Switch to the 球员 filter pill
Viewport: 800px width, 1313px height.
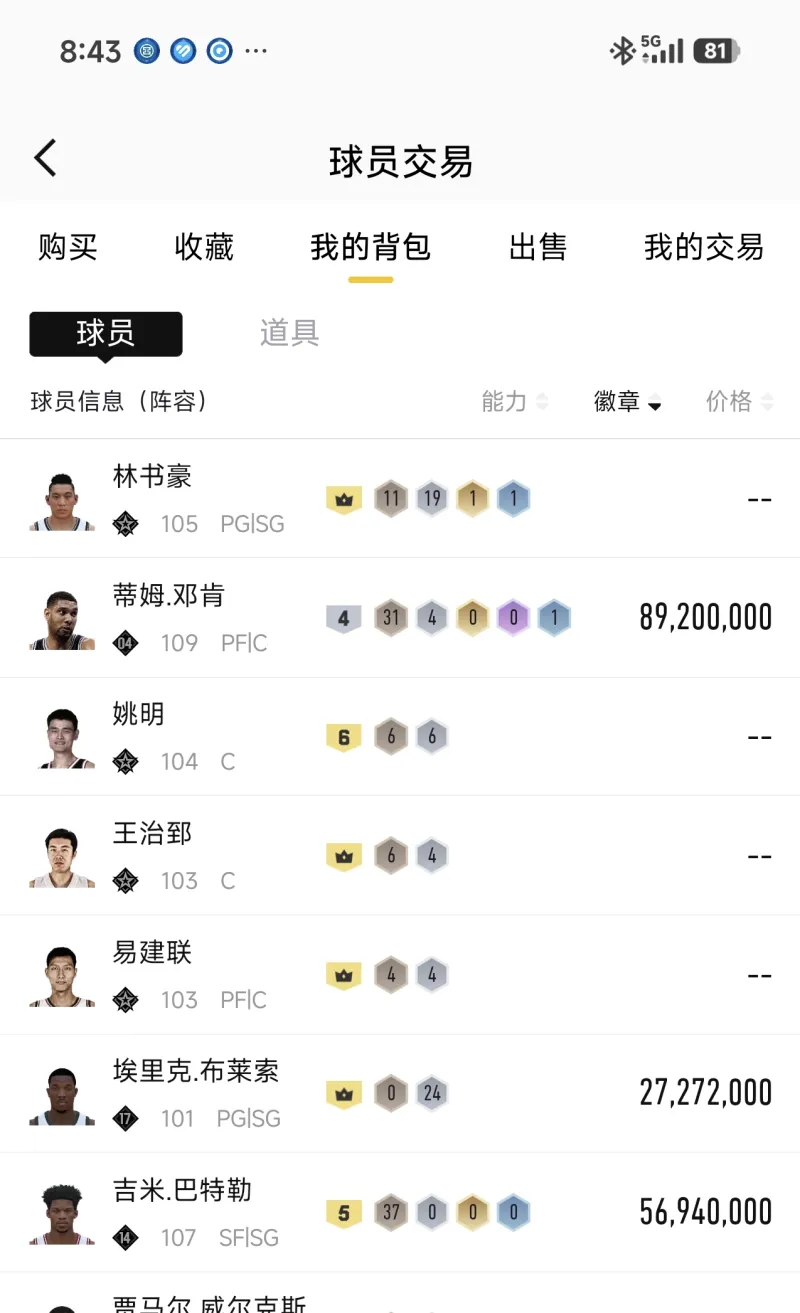point(106,334)
